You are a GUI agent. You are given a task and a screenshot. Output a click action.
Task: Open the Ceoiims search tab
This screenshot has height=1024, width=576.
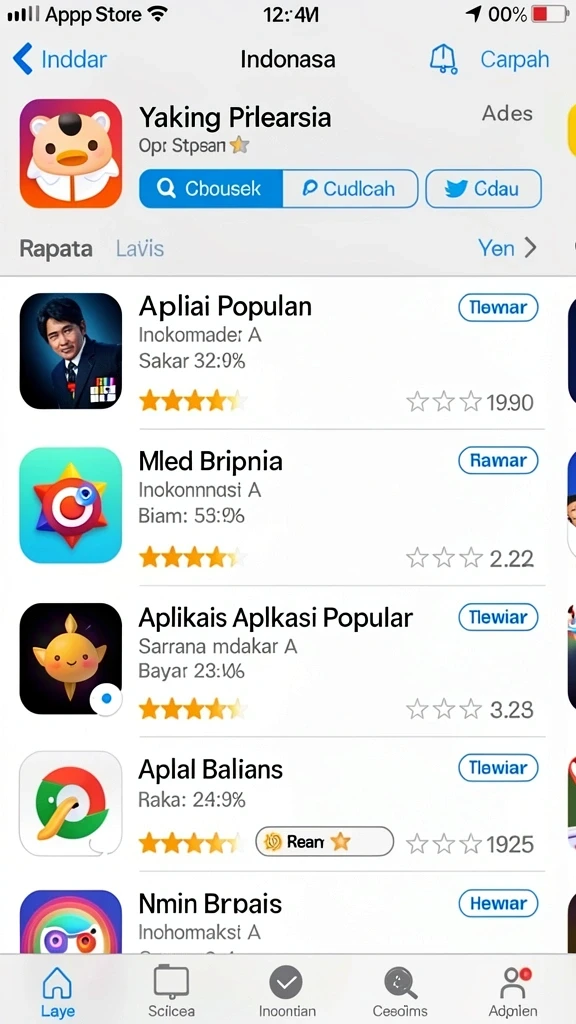click(400, 991)
